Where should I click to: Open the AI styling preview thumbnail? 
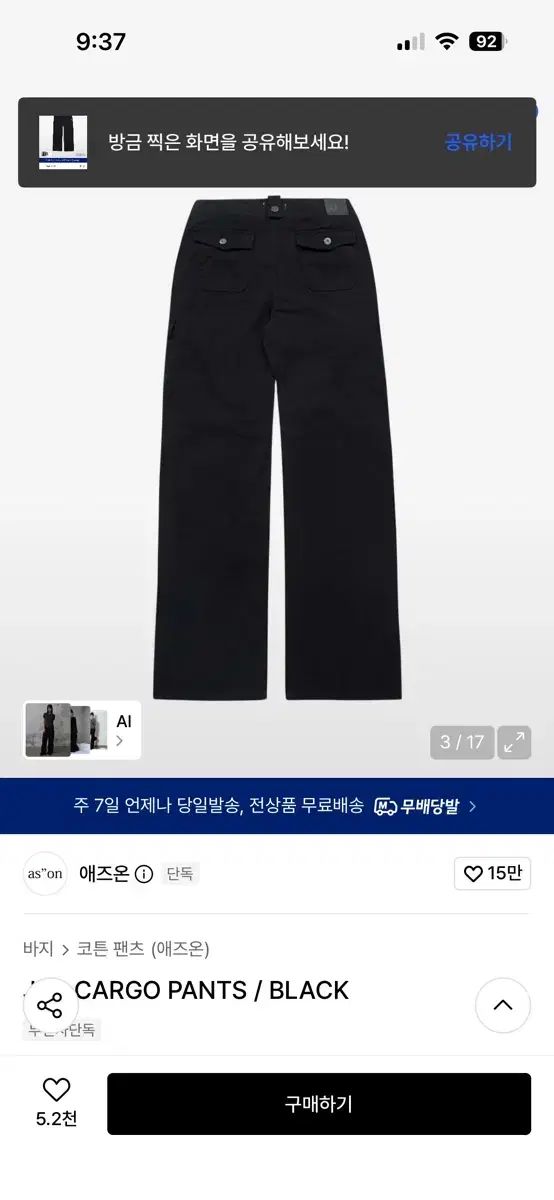pyautogui.click(x=82, y=731)
